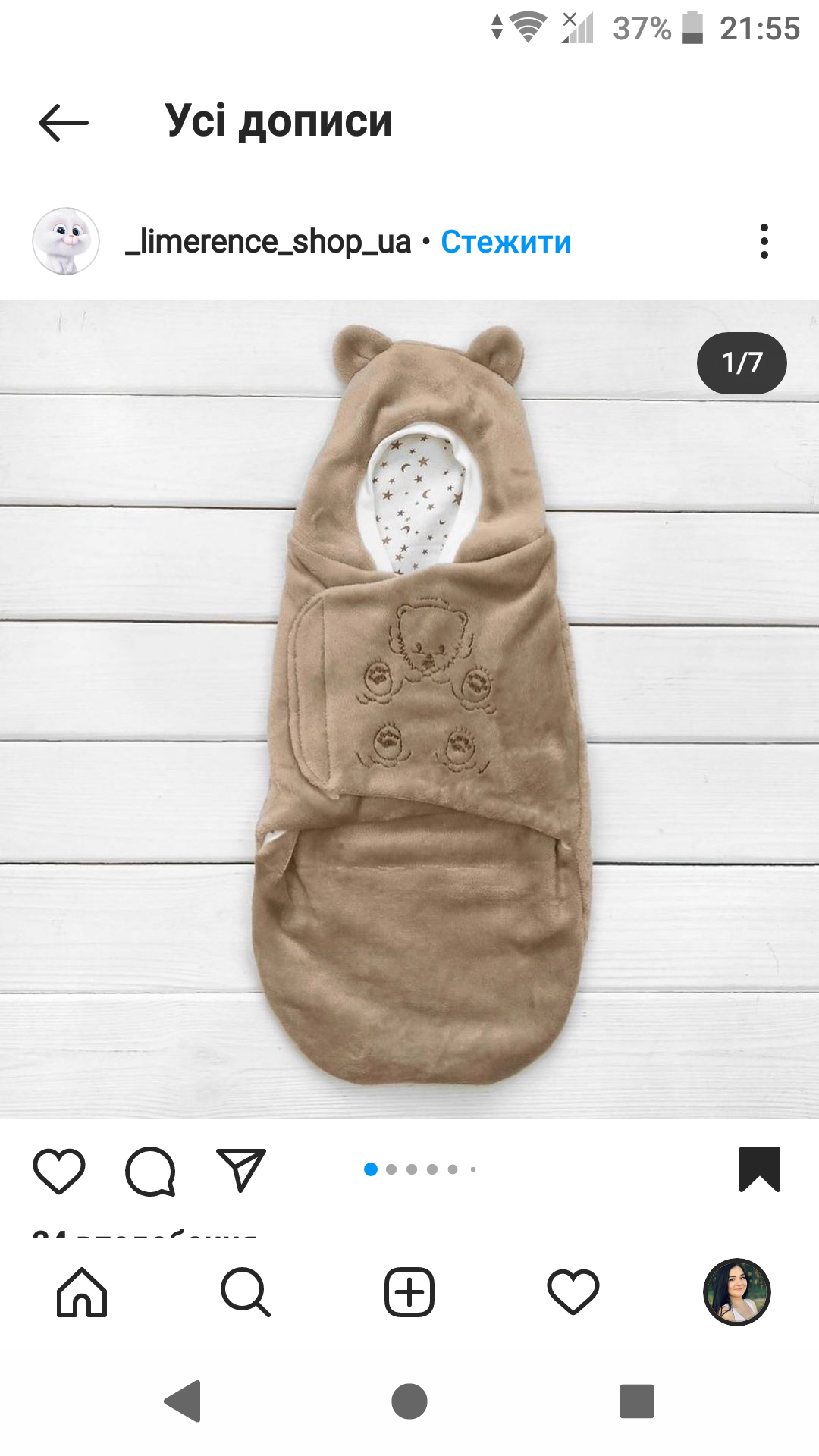Tap the system home circle button

[409, 1401]
